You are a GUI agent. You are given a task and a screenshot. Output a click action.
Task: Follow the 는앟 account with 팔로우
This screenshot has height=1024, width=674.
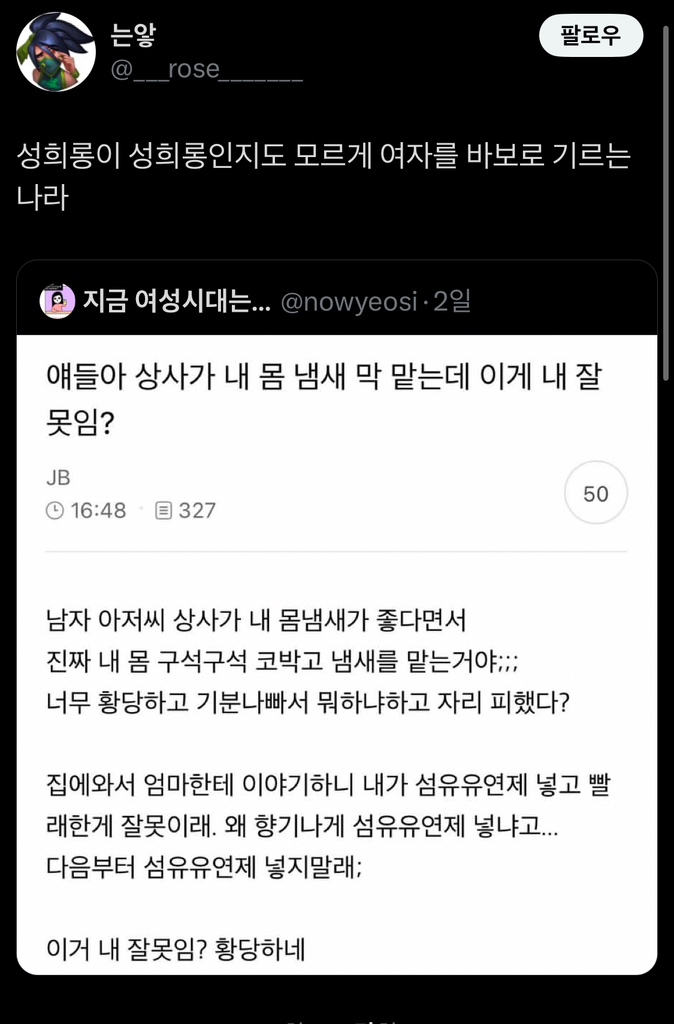(x=590, y=37)
